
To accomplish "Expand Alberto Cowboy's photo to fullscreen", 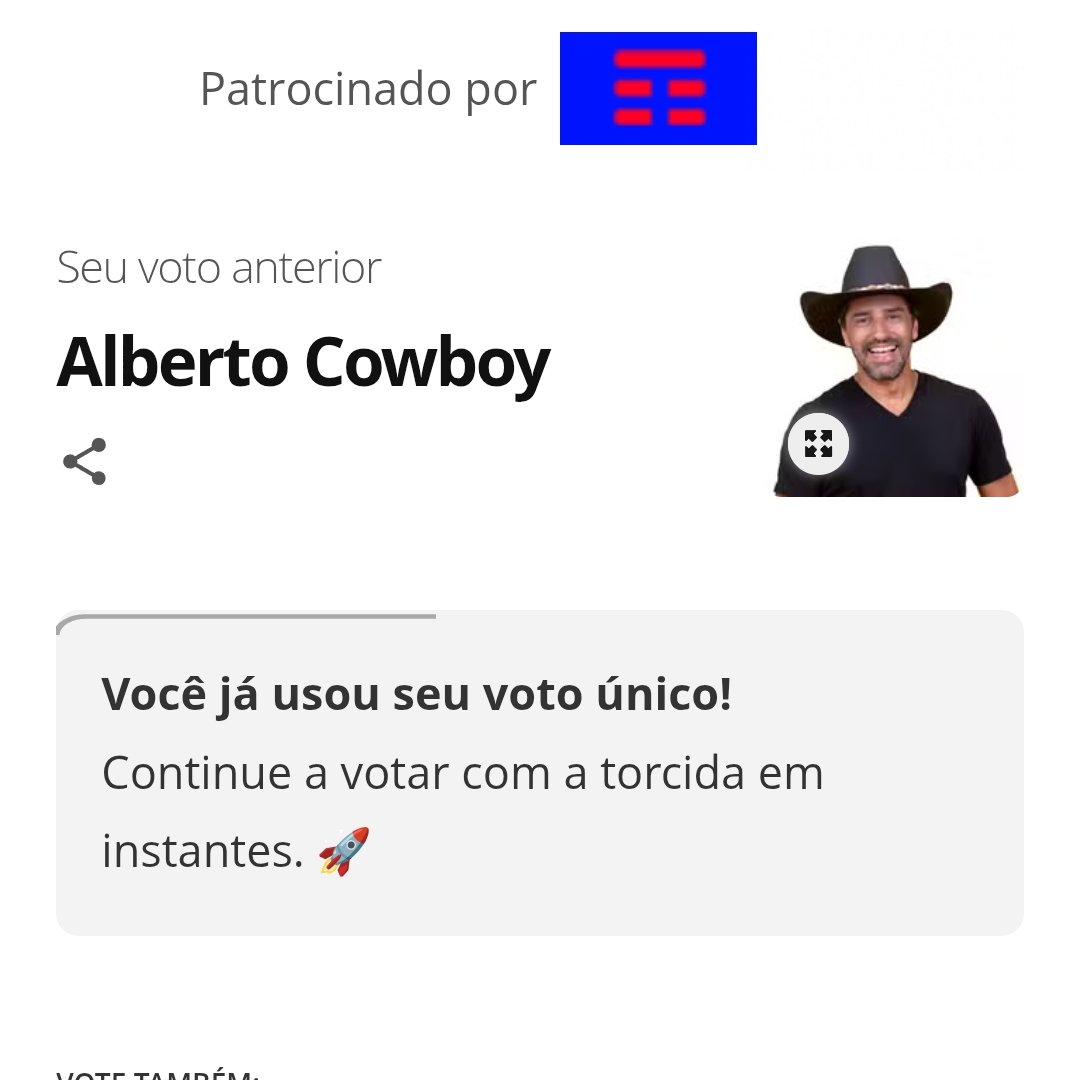I will click(x=818, y=443).
